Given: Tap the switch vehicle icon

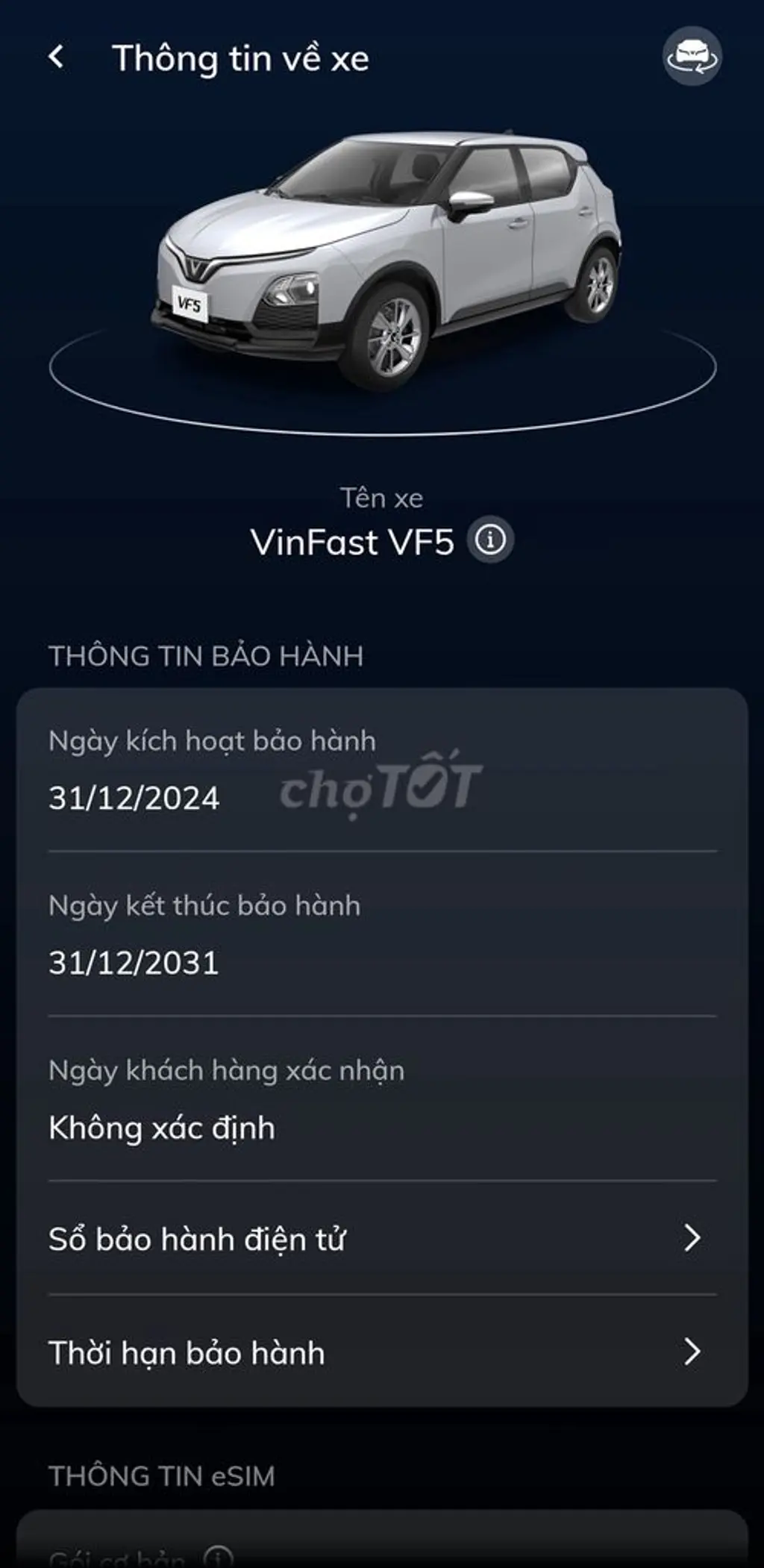Looking at the screenshot, I should pyautogui.click(x=692, y=57).
